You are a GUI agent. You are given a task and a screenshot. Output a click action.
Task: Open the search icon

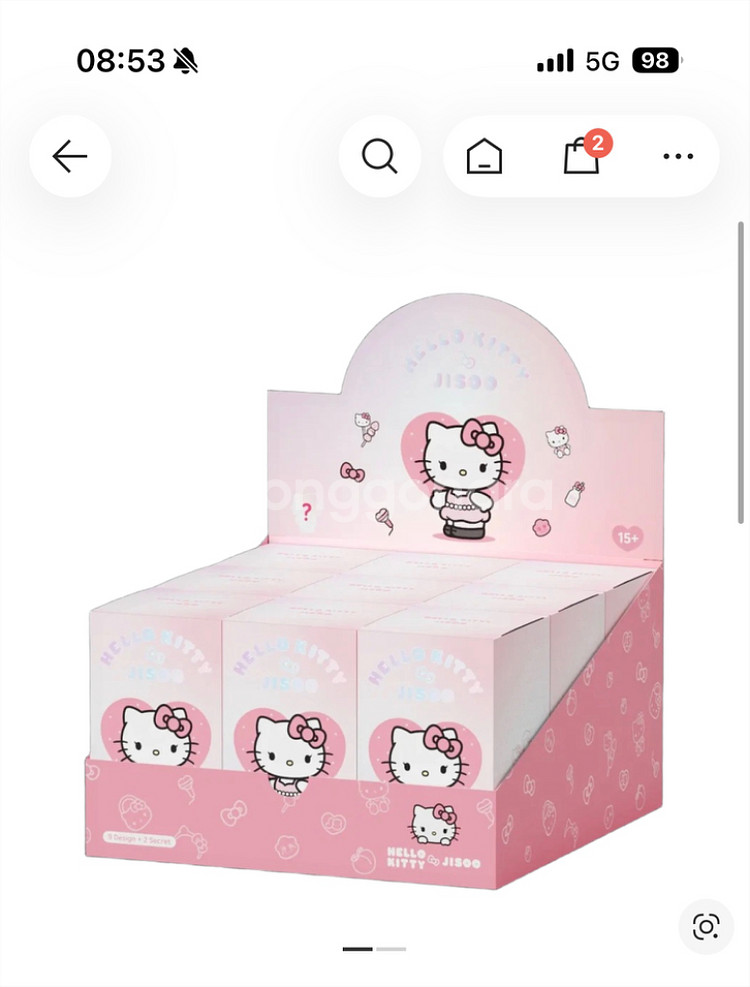[x=379, y=156]
